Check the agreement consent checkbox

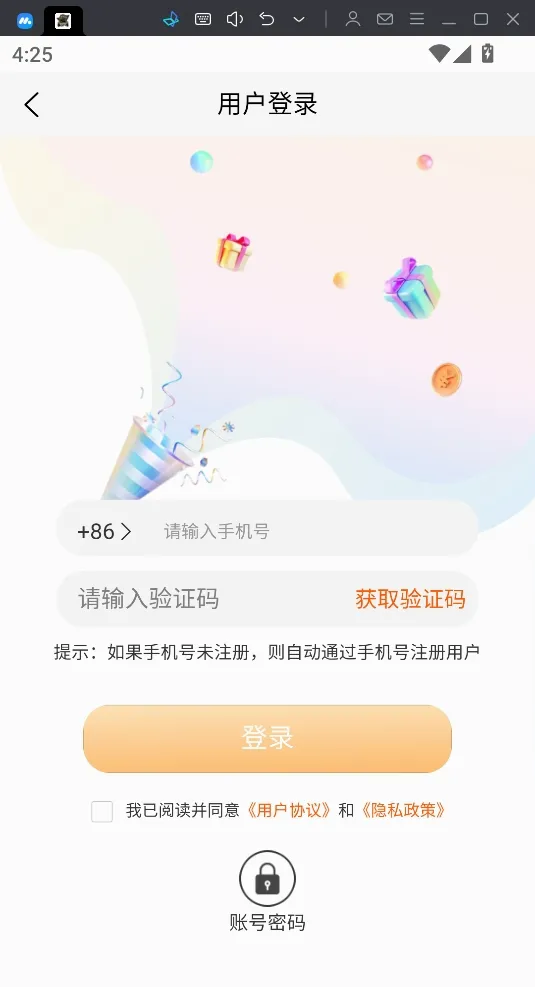(102, 811)
